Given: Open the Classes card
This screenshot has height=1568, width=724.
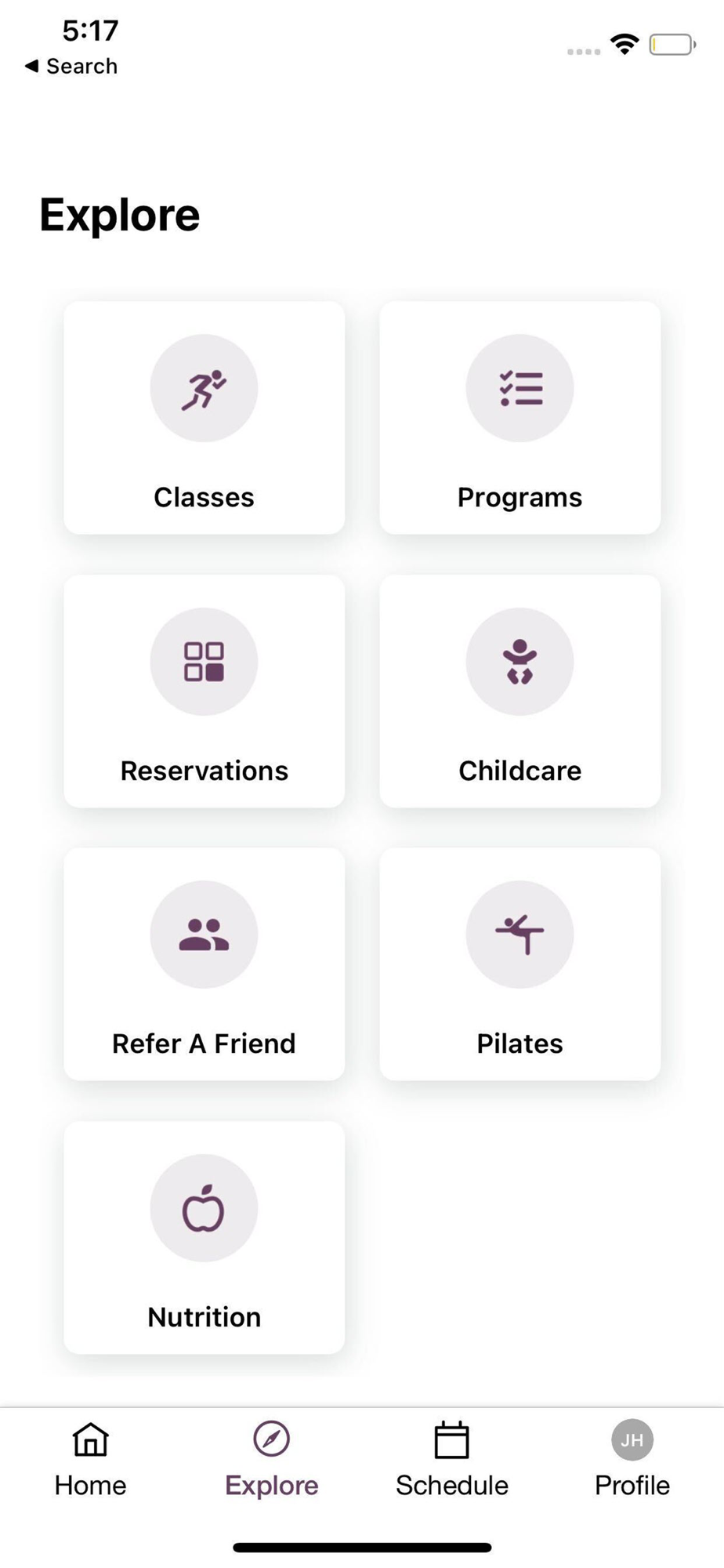Looking at the screenshot, I should coord(204,418).
